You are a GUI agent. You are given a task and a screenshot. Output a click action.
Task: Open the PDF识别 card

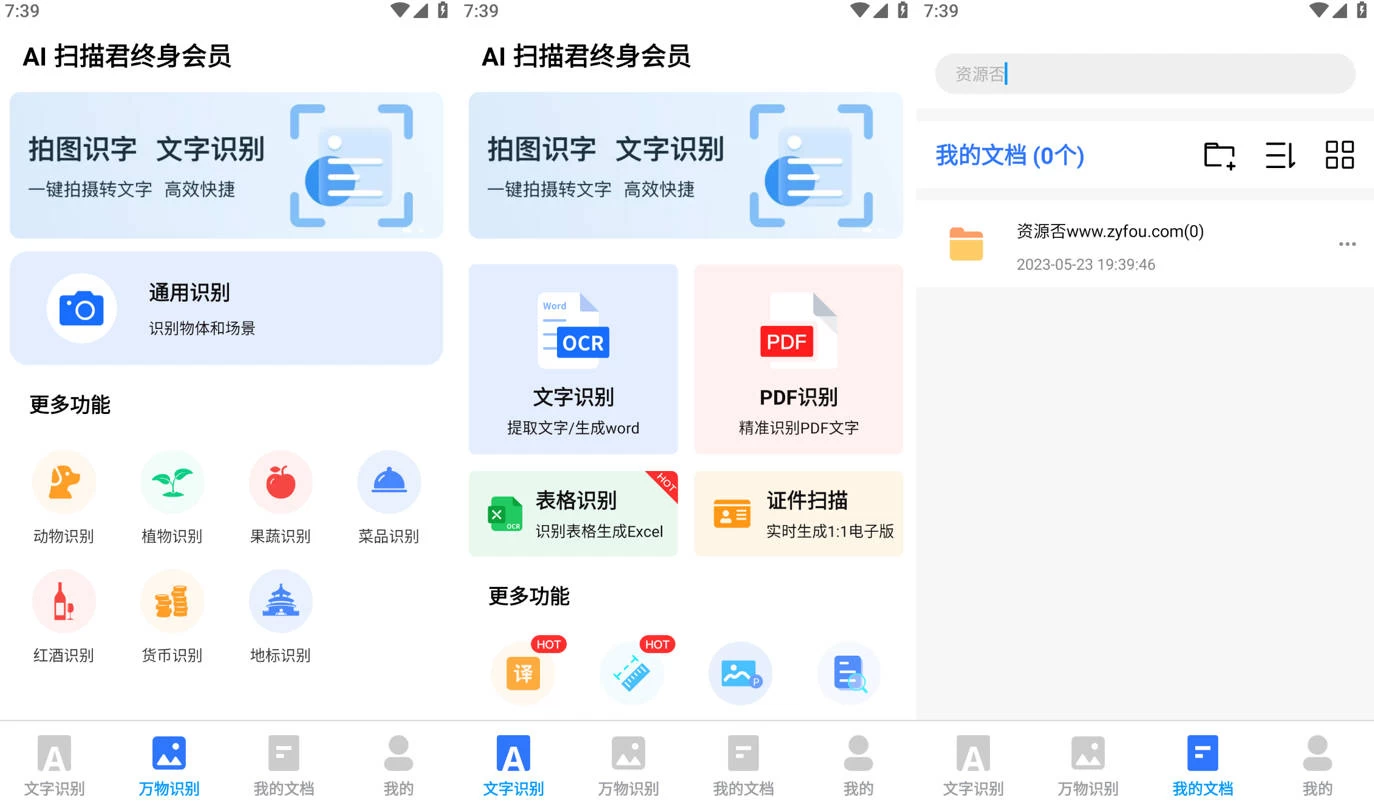point(798,359)
